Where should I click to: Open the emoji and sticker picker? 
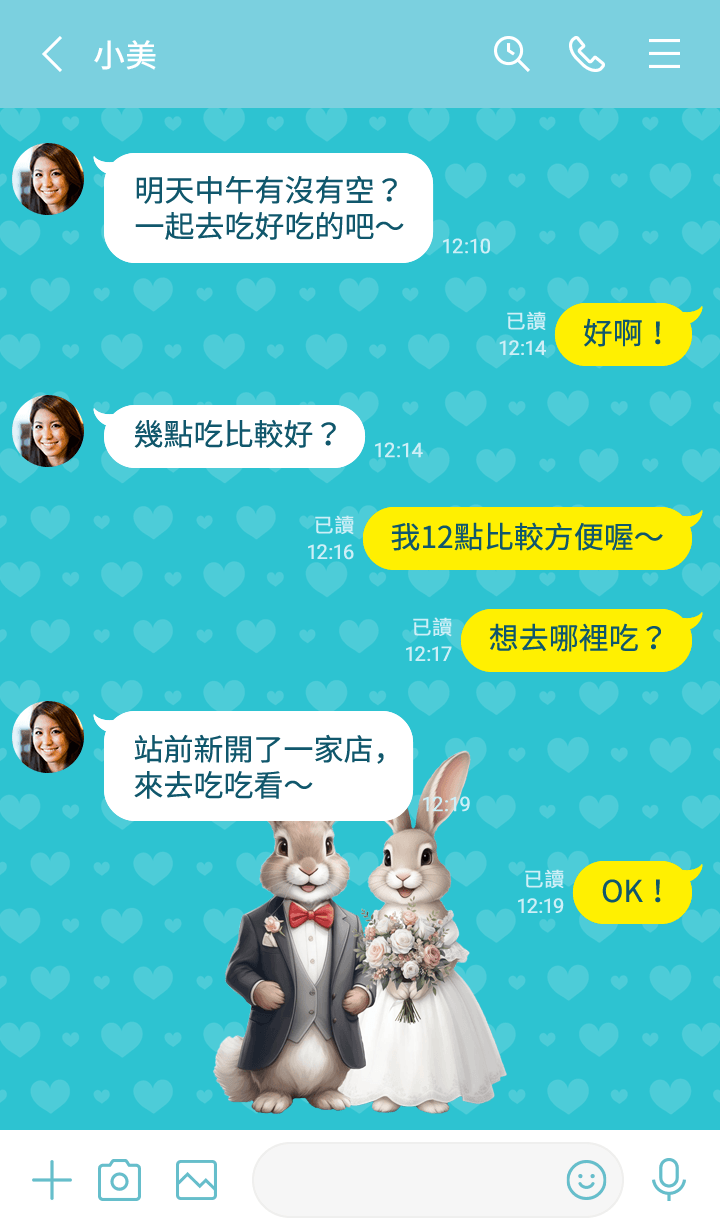[x=586, y=1181]
